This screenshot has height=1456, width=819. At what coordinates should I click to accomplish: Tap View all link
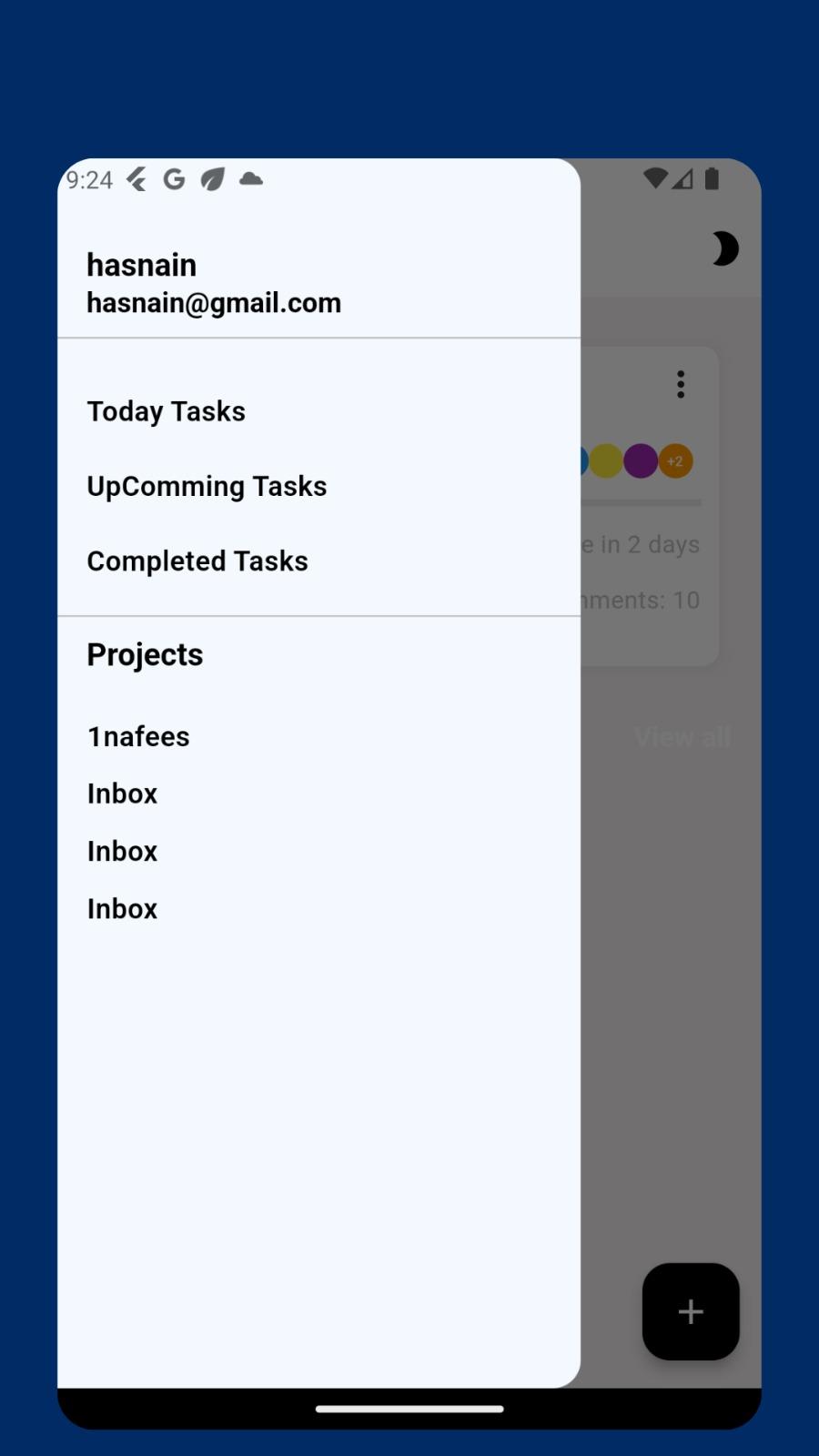(x=682, y=737)
